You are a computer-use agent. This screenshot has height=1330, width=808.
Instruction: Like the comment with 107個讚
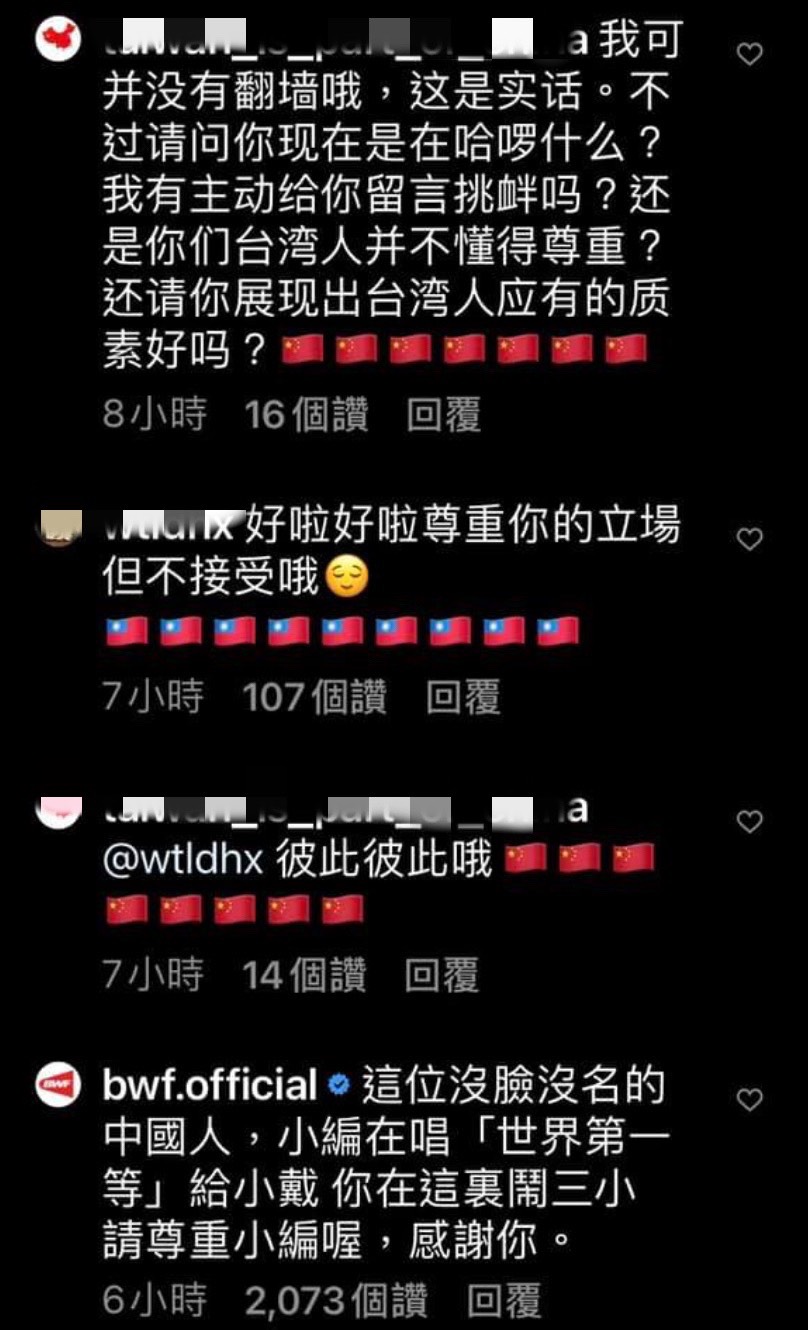(x=749, y=539)
